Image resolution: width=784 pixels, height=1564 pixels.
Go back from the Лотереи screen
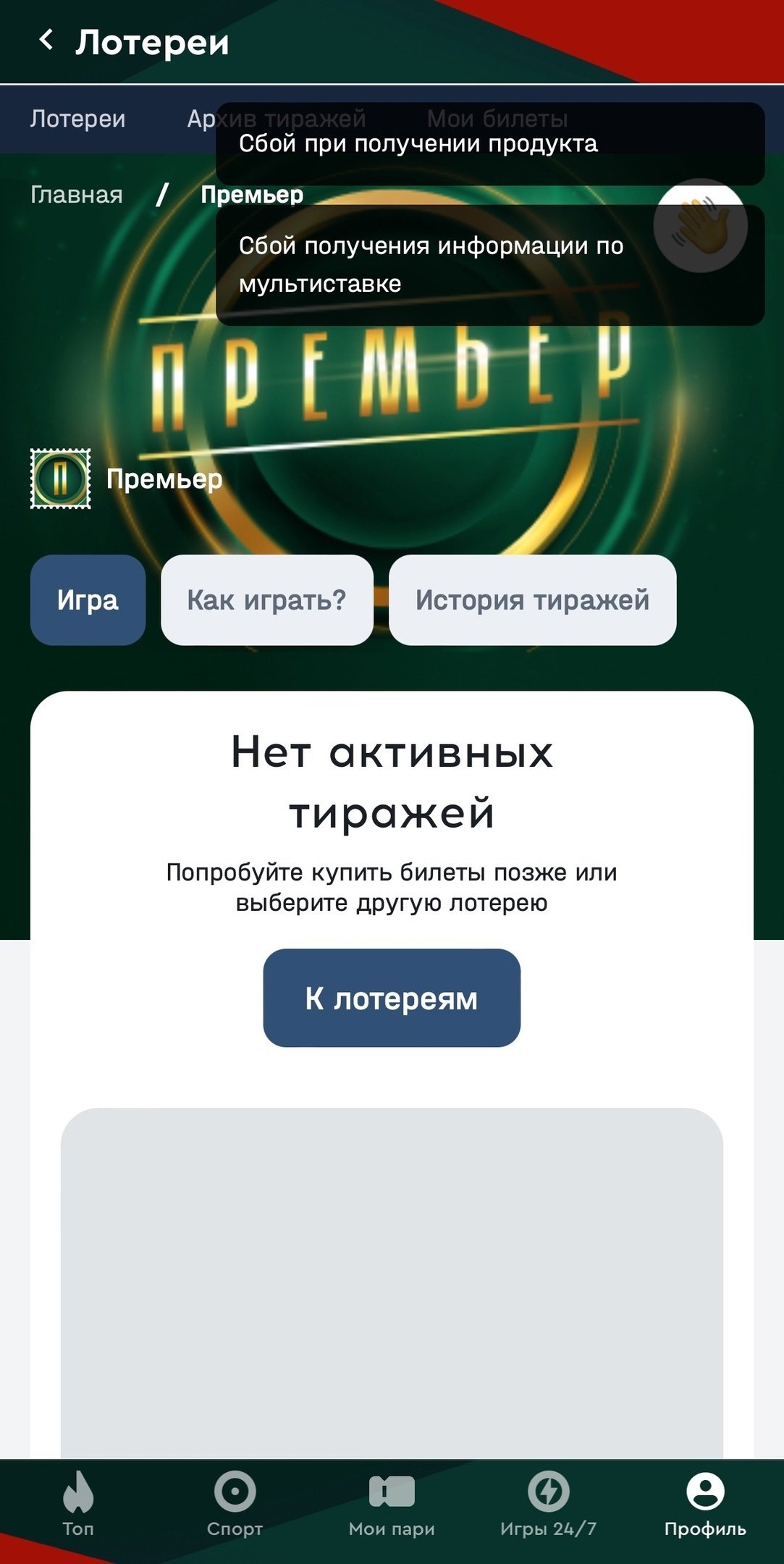tap(46, 41)
